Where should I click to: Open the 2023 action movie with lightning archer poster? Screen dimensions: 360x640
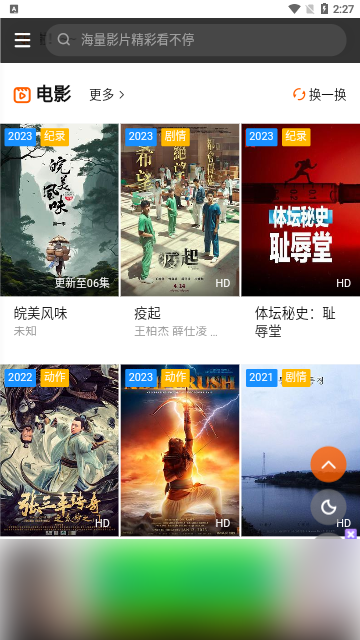[180, 450]
